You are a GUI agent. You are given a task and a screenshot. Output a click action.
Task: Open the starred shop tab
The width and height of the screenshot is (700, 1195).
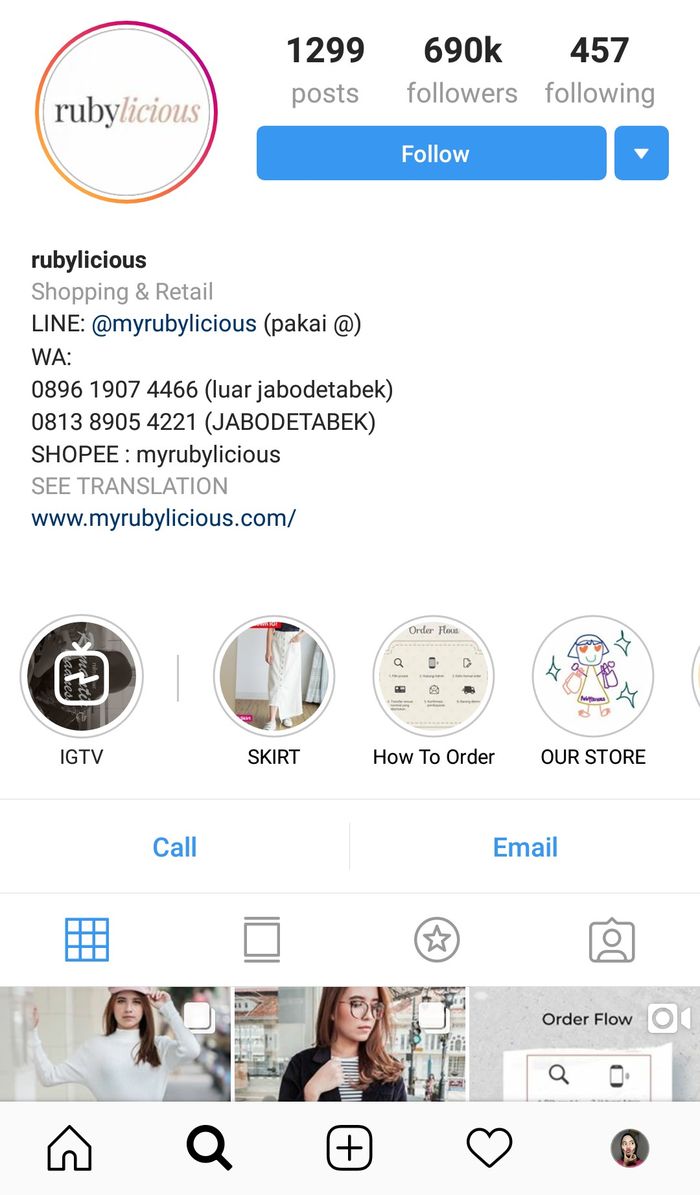[x=437, y=939]
